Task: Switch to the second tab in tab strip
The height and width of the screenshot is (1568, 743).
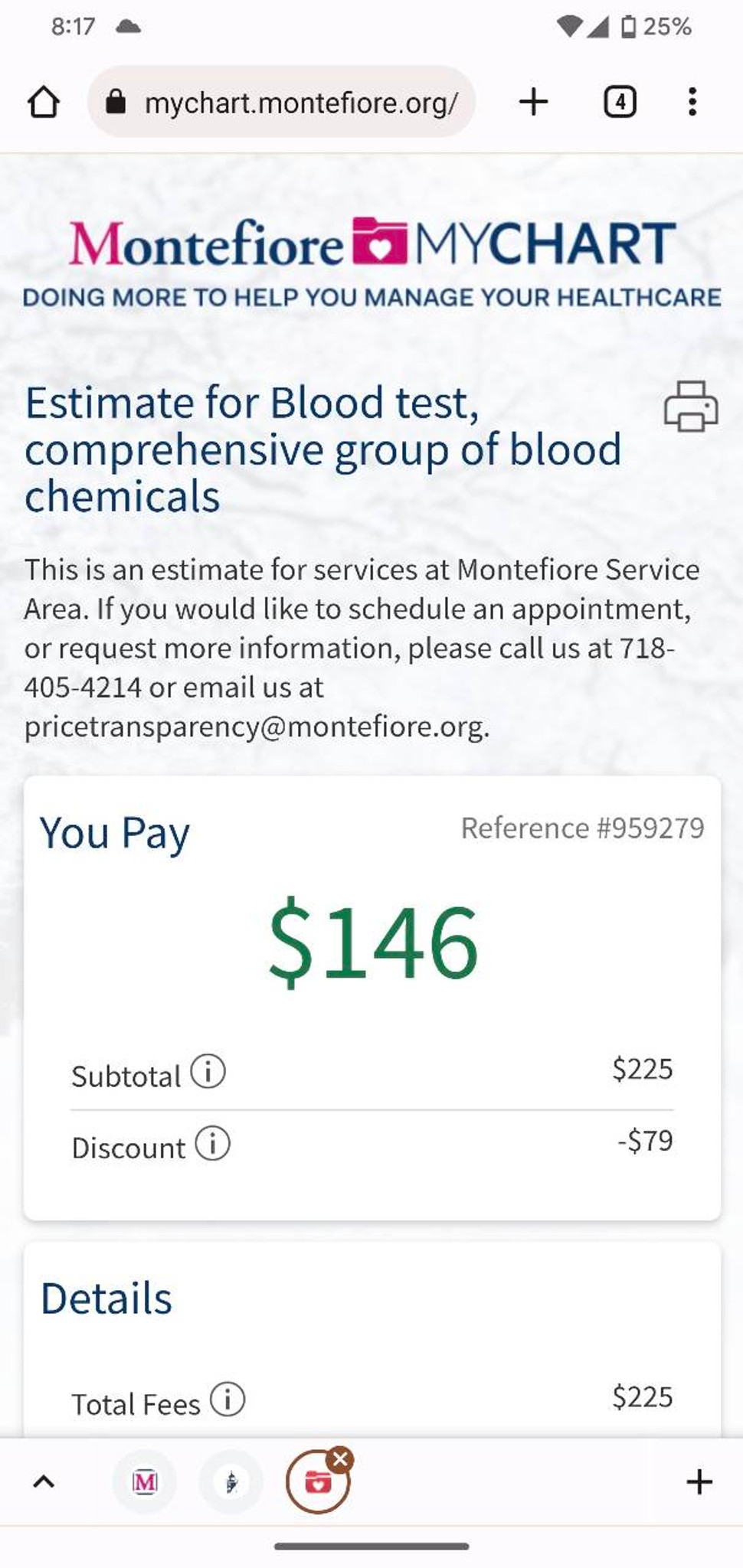Action: point(231,1482)
